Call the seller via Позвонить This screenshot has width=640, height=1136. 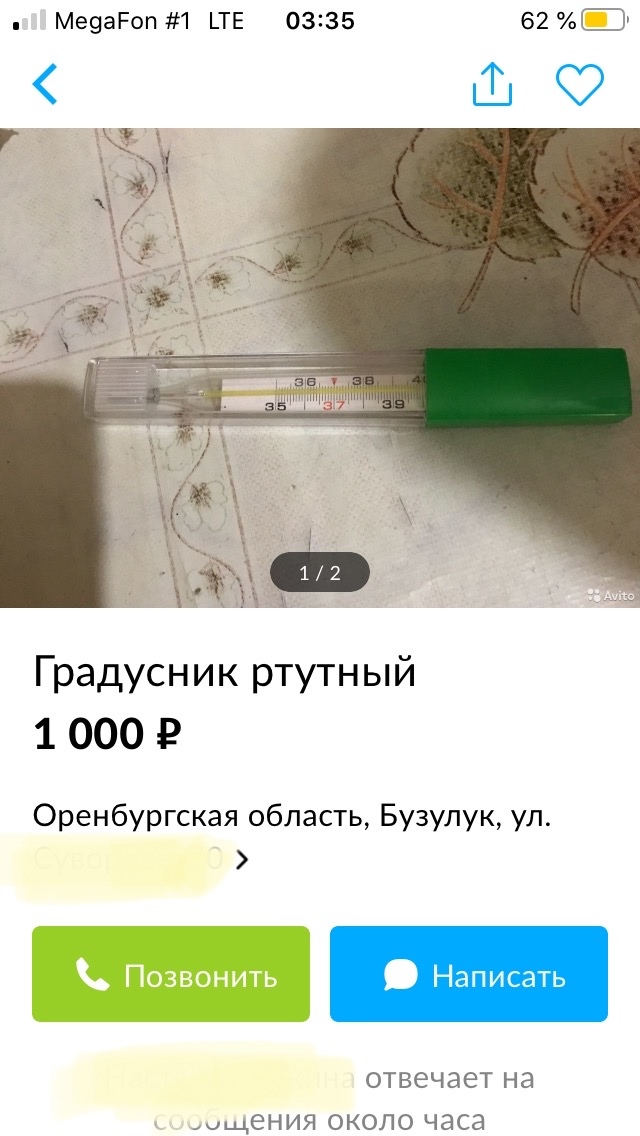[x=171, y=974]
